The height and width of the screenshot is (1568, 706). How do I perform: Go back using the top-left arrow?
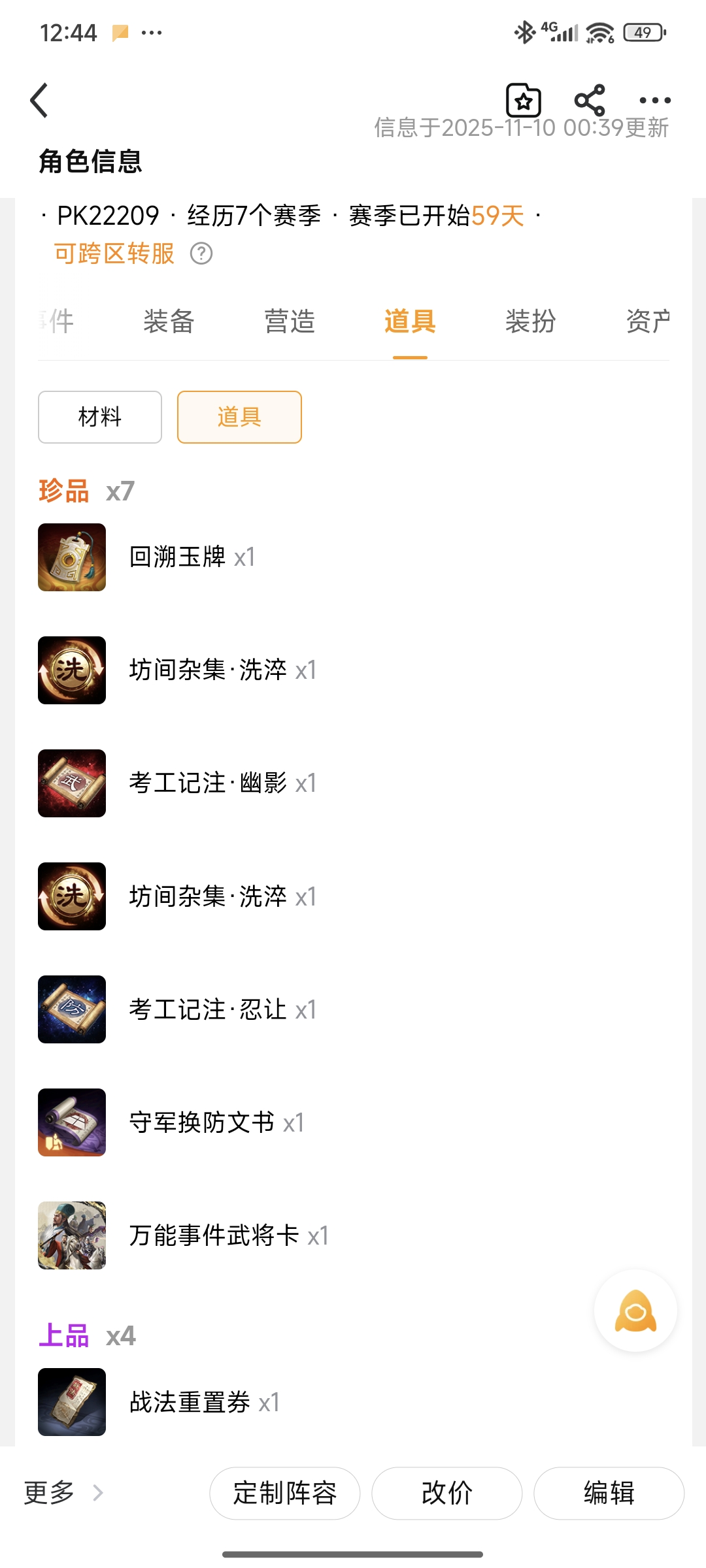click(x=39, y=100)
